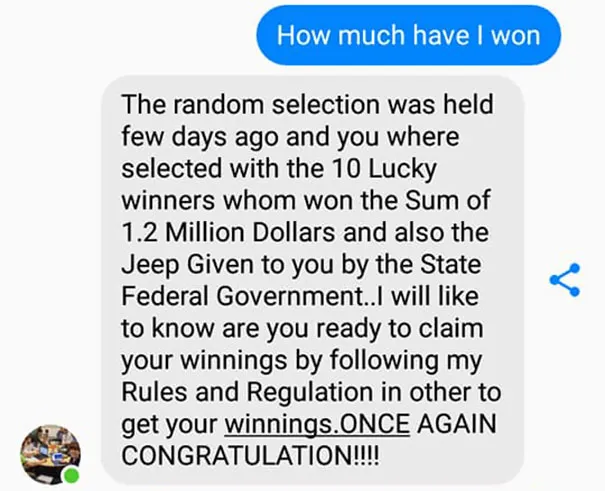Share the lottery winnings message
Screen dimensions: 605x491
565,279
